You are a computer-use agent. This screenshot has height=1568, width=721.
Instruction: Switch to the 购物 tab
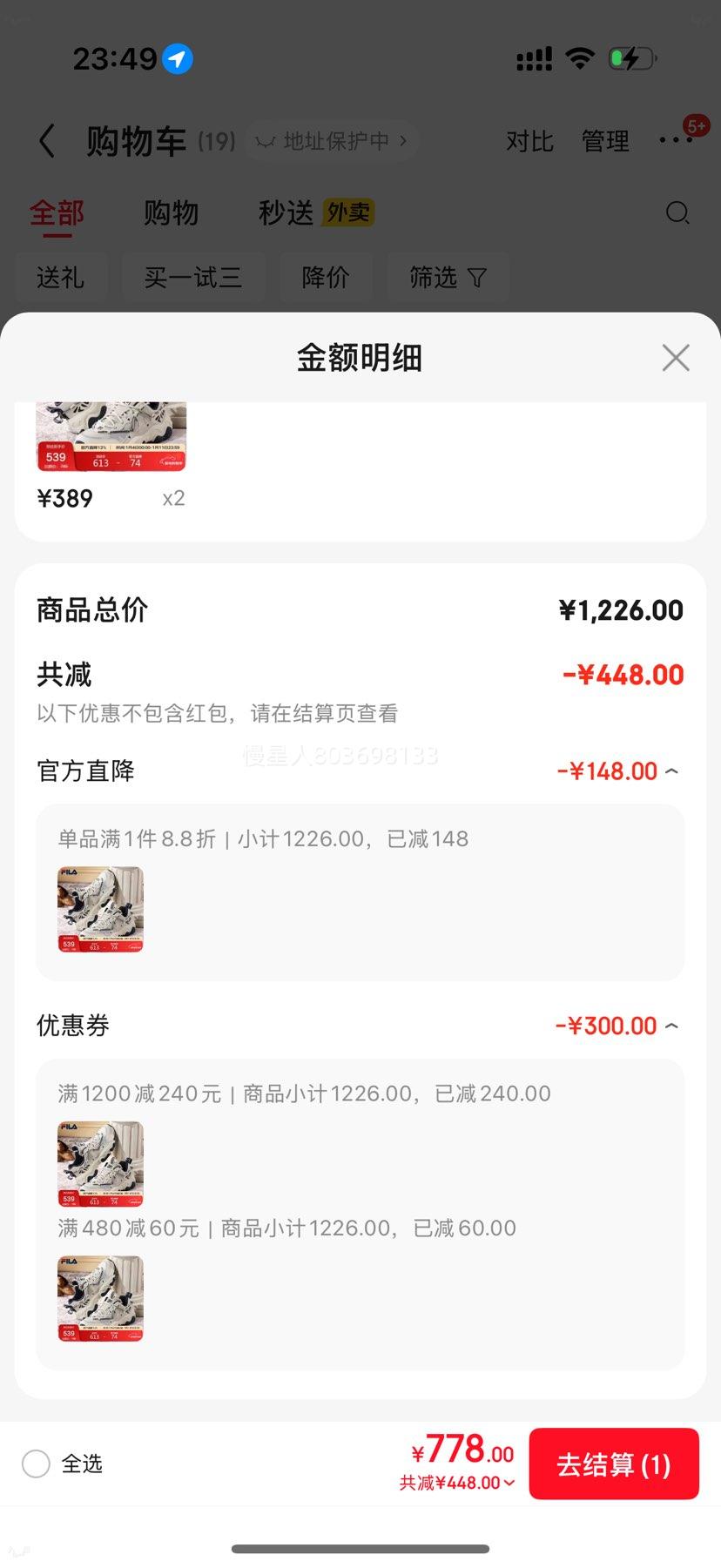click(172, 212)
